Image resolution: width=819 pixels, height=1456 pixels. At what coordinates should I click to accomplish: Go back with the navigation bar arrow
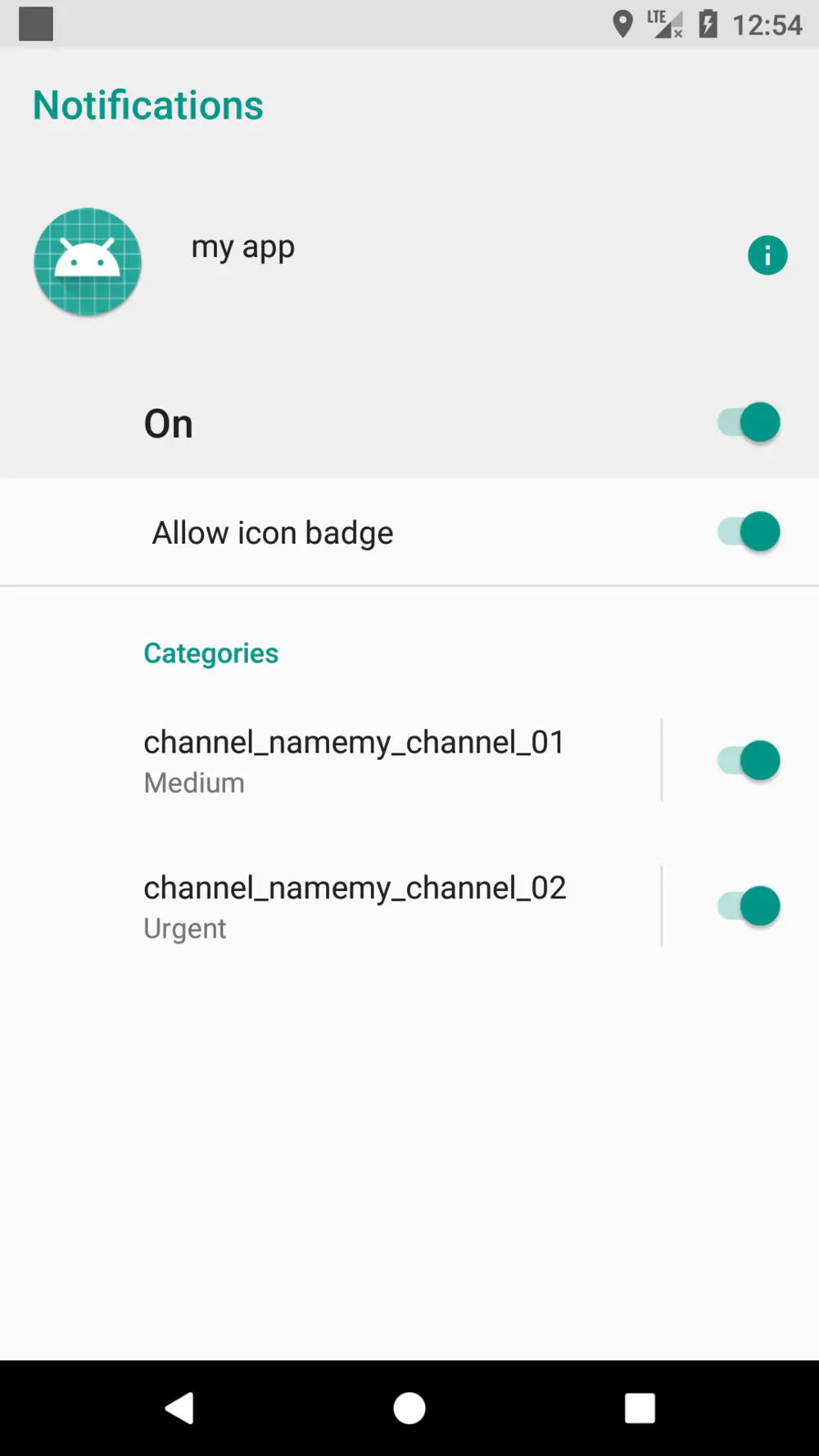pyautogui.click(x=179, y=1409)
